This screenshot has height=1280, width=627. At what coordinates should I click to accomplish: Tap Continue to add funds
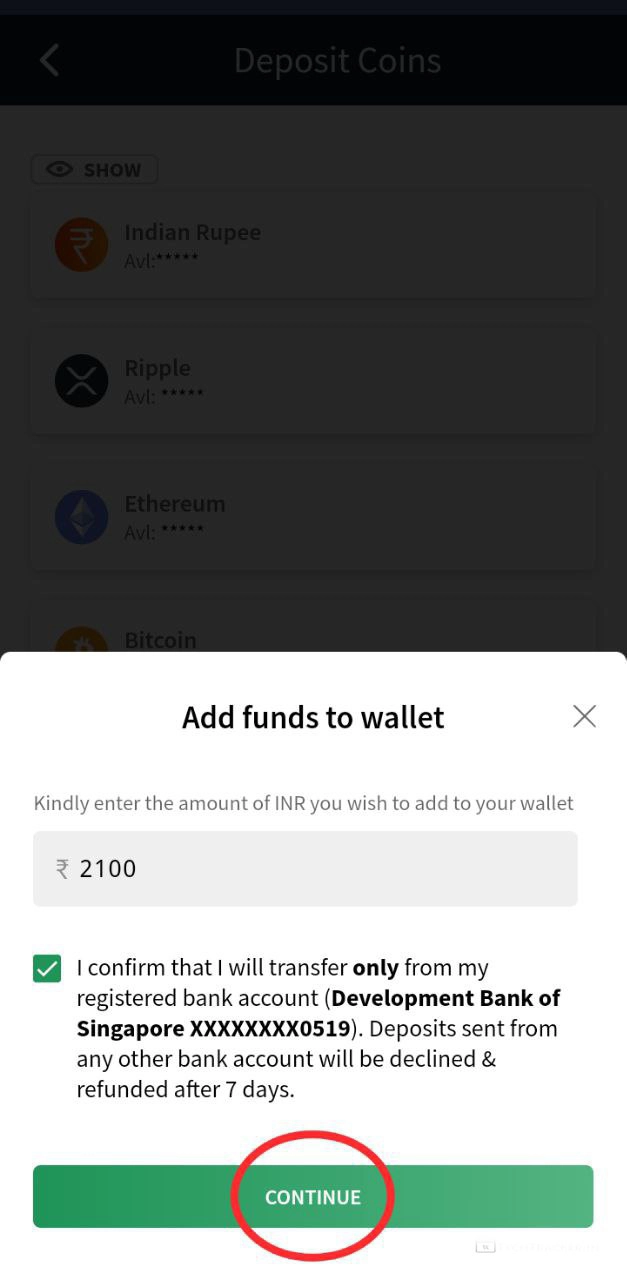tap(313, 1197)
